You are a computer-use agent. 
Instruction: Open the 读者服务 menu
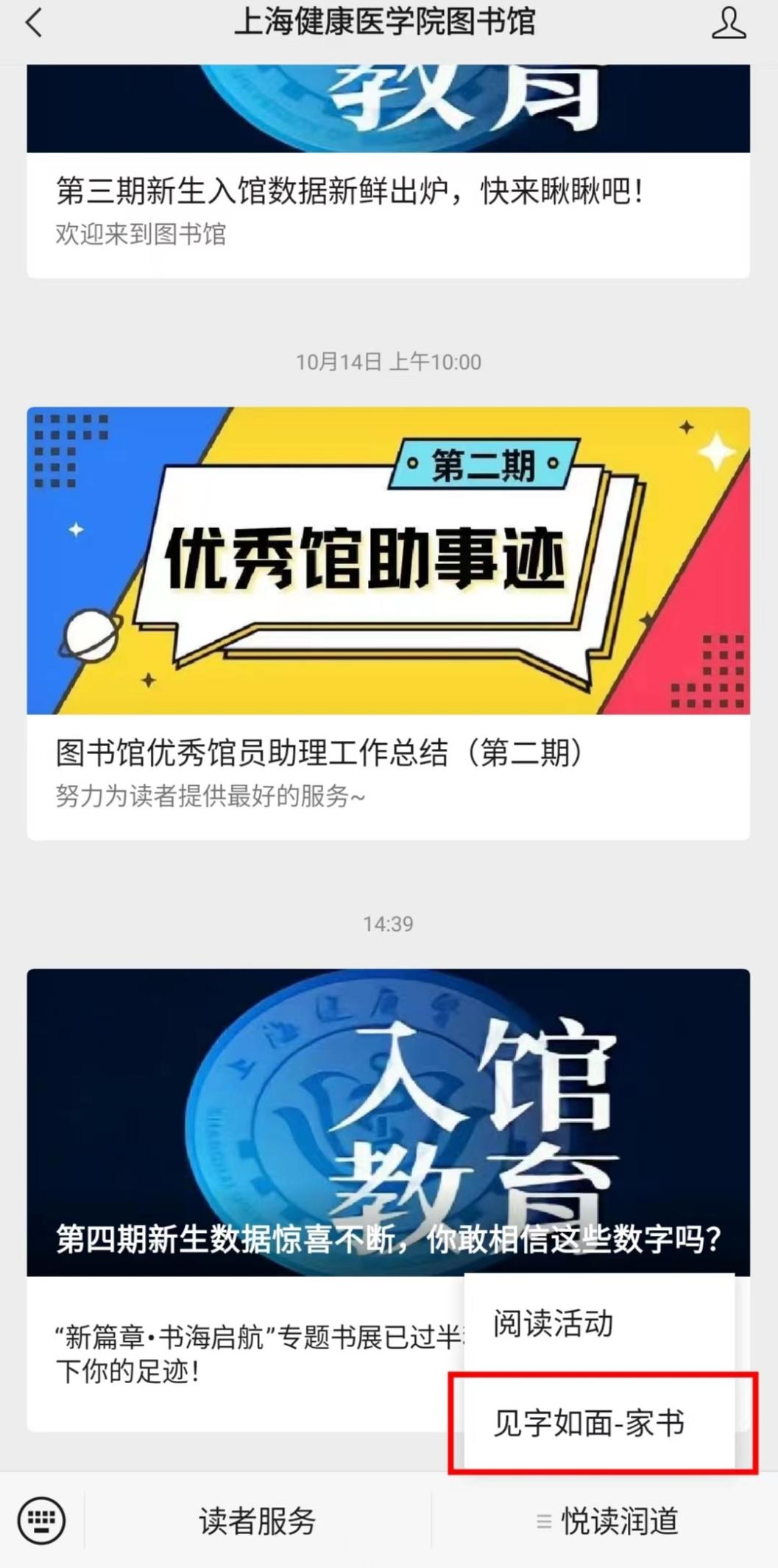pos(257,1522)
